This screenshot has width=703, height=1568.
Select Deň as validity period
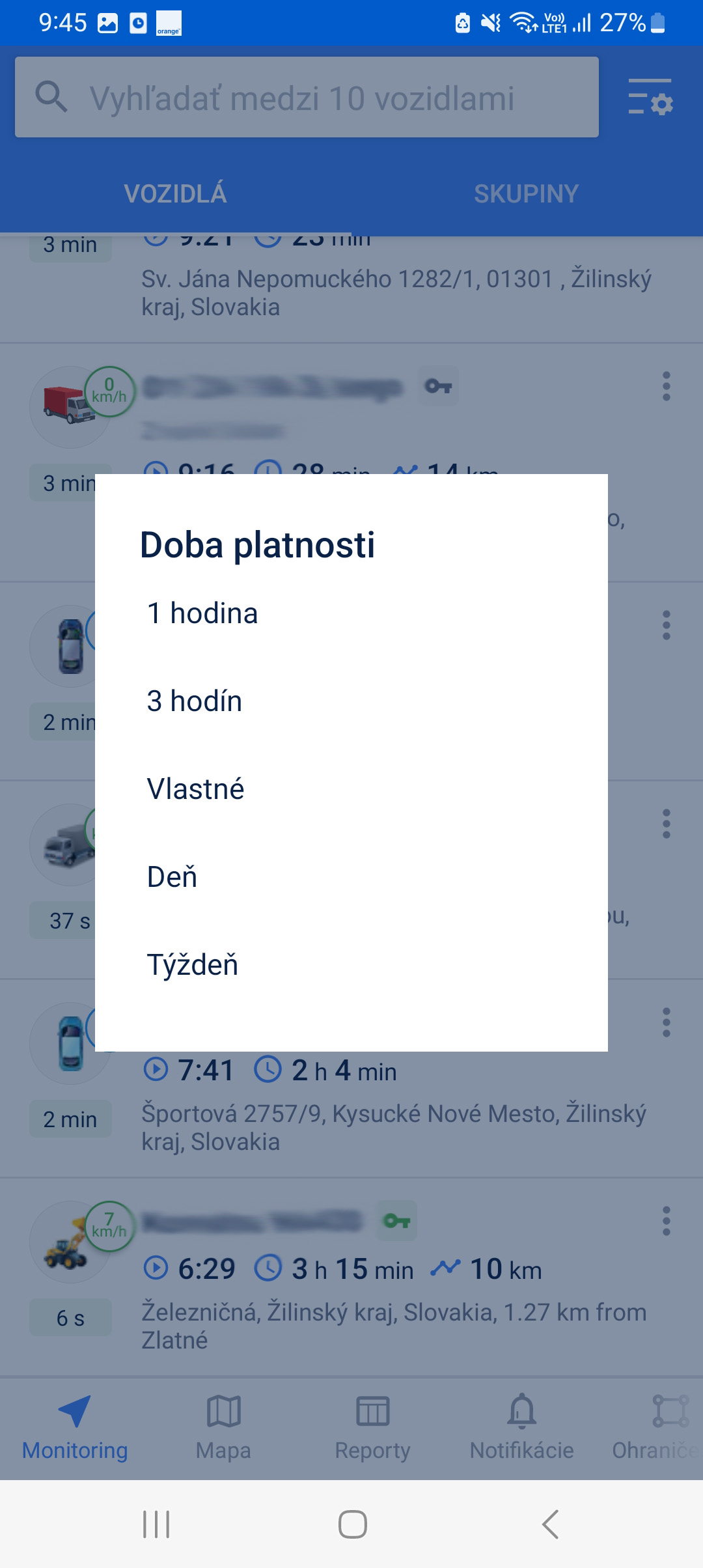[x=351, y=877]
